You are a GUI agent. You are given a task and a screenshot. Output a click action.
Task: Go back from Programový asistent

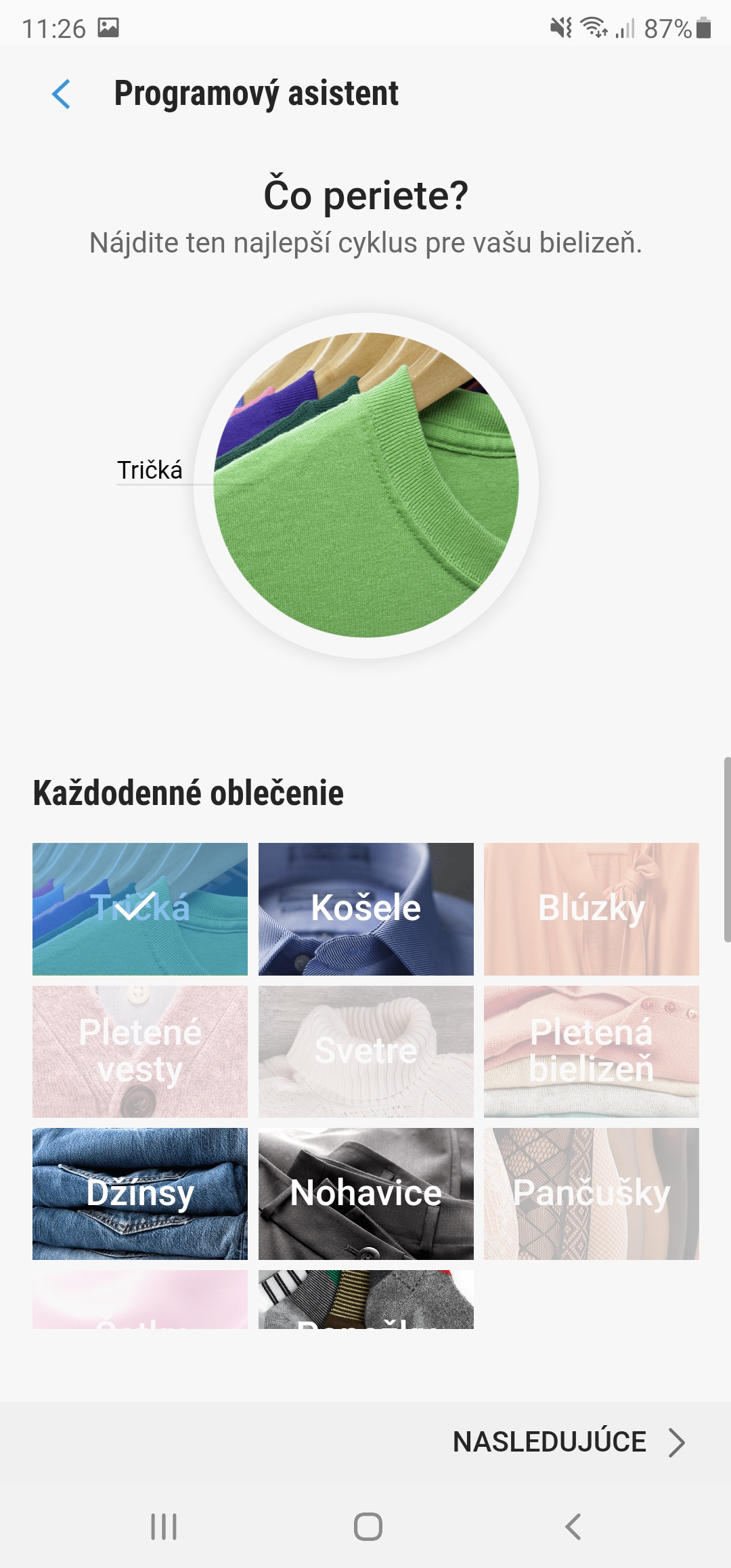tap(61, 93)
